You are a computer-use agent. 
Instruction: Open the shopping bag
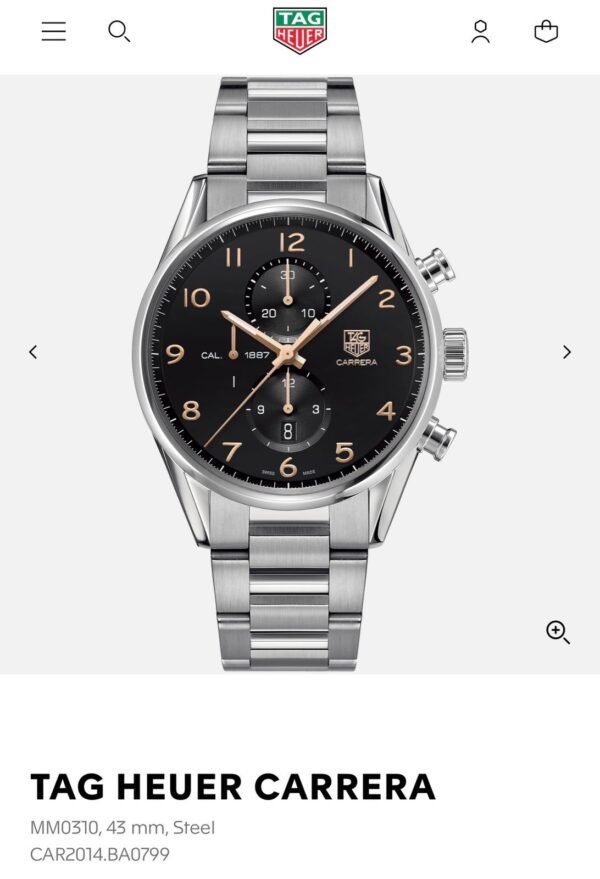(x=546, y=32)
